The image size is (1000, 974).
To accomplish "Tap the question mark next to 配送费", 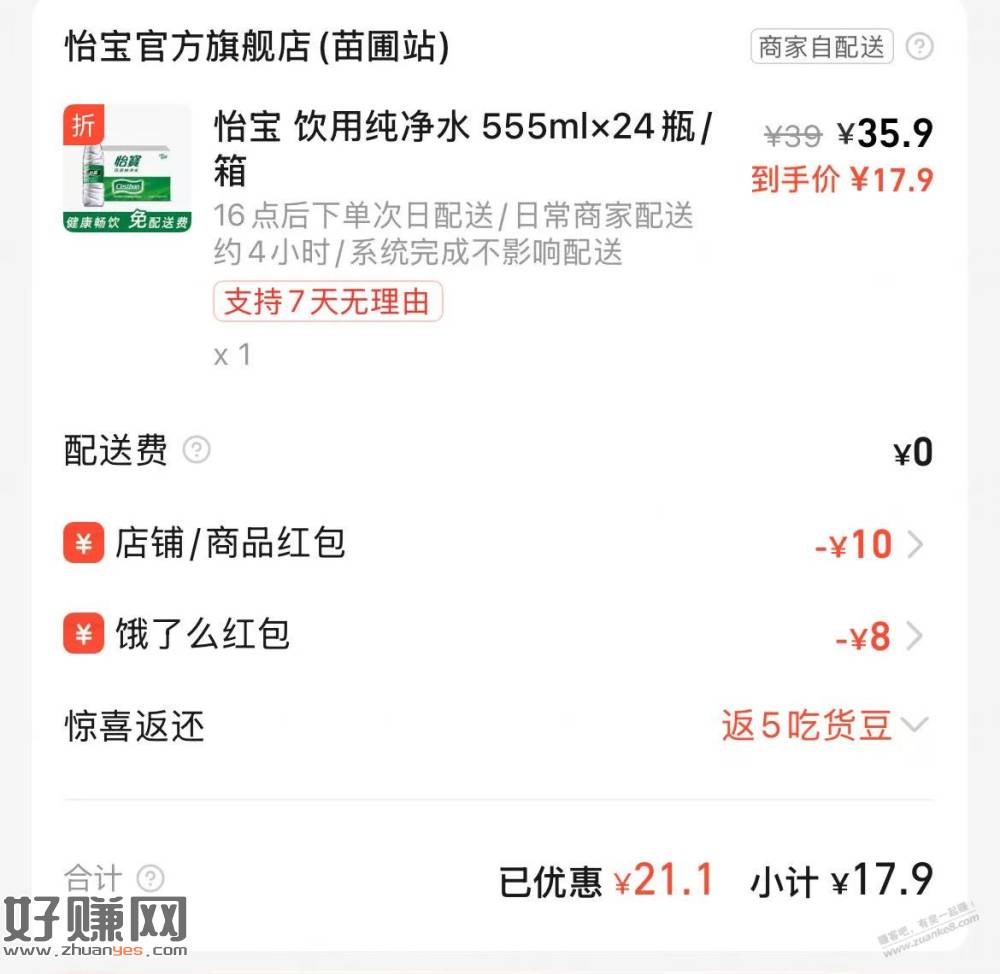I will (197, 451).
